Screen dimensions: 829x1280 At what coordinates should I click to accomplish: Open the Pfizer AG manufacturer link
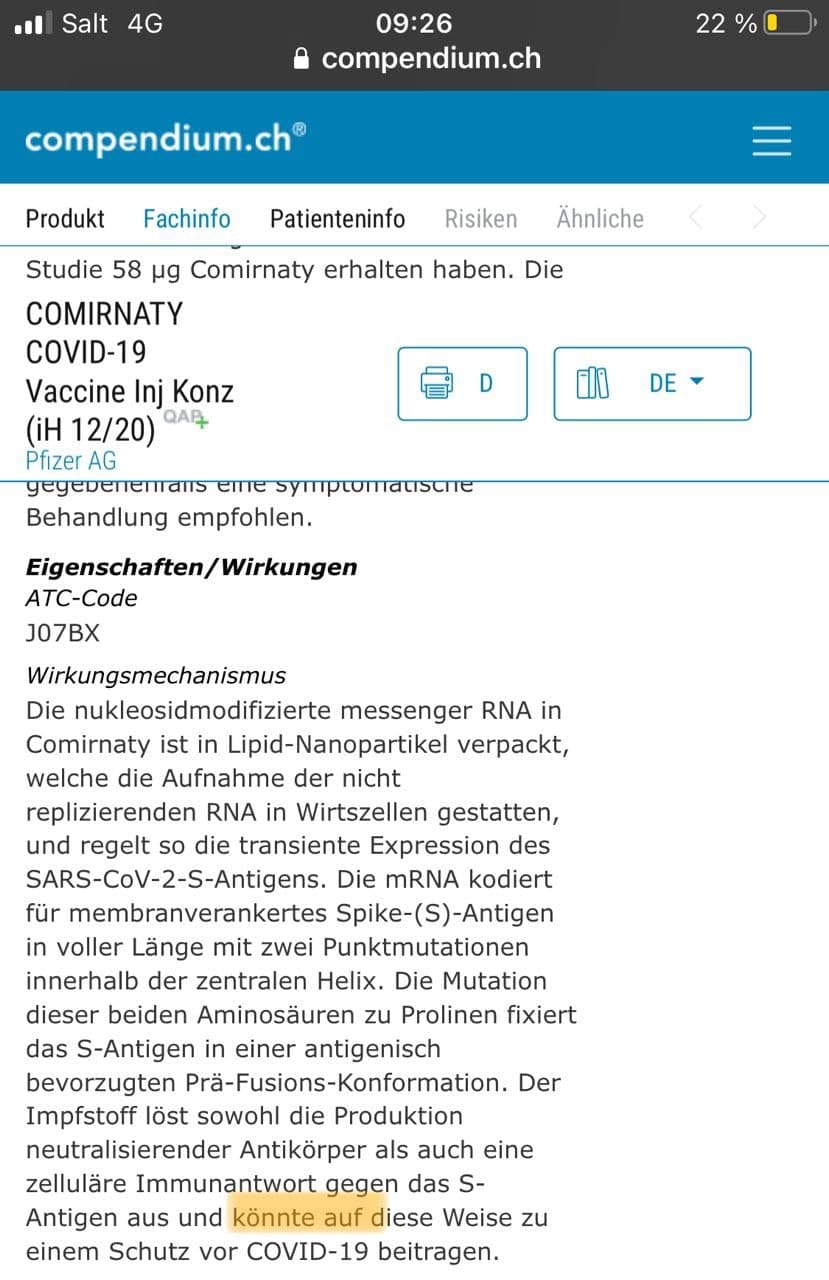tap(71, 461)
